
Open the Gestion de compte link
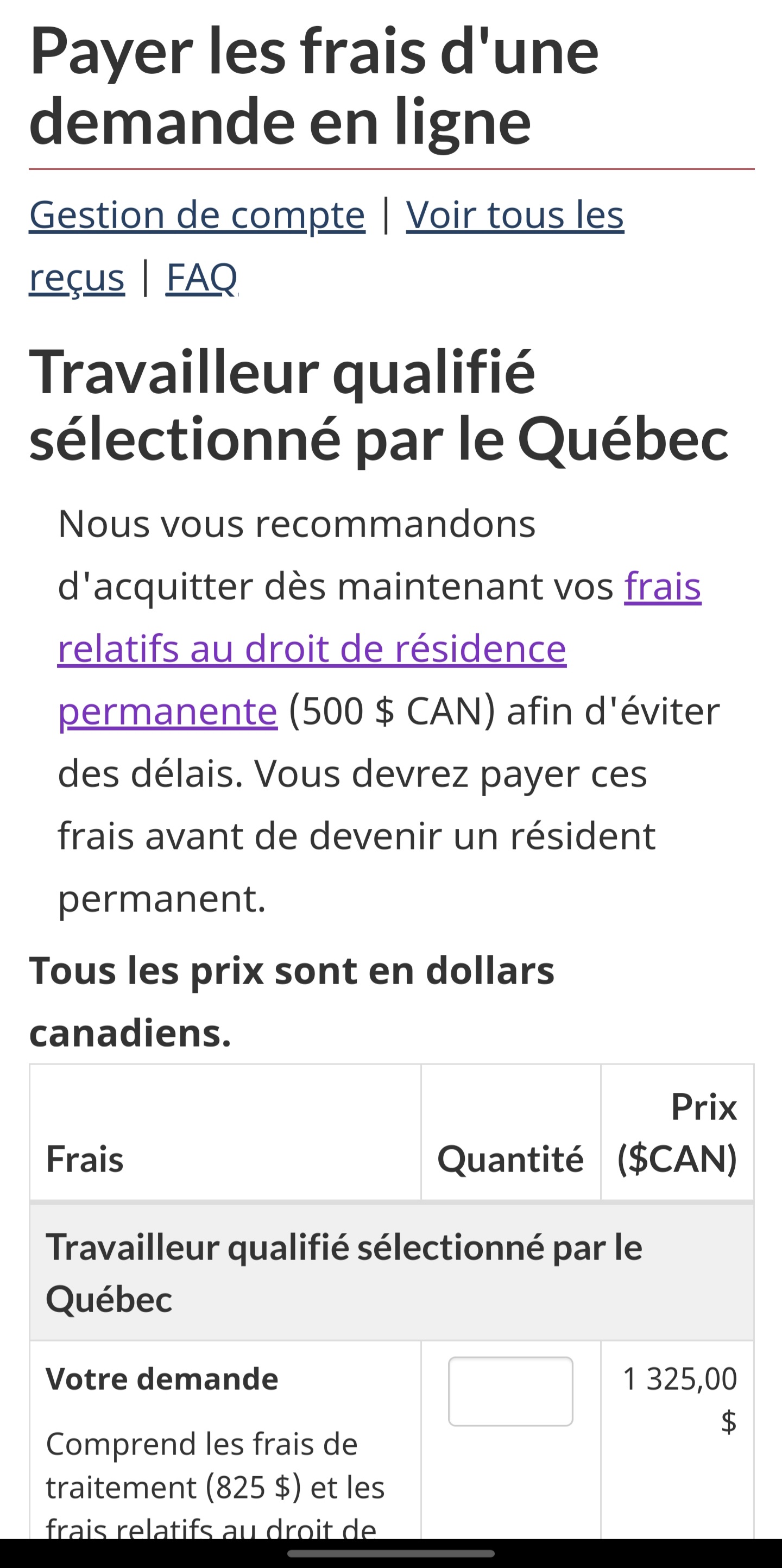coord(197,216)
